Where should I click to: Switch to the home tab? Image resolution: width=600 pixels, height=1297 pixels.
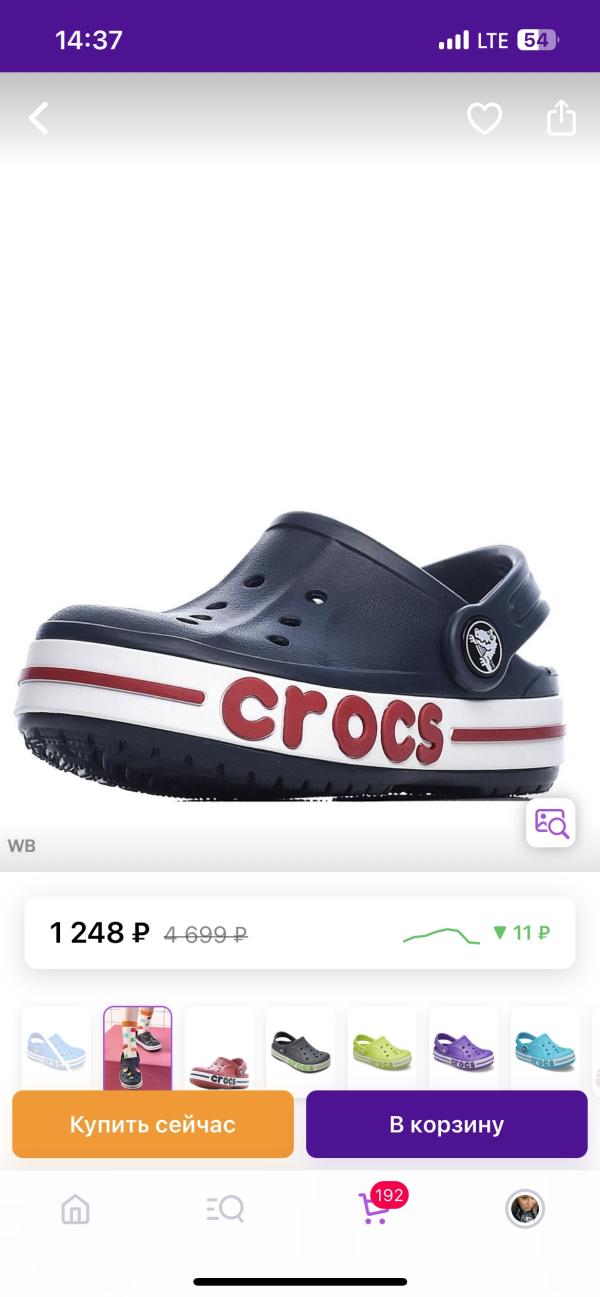[75, 1210]
